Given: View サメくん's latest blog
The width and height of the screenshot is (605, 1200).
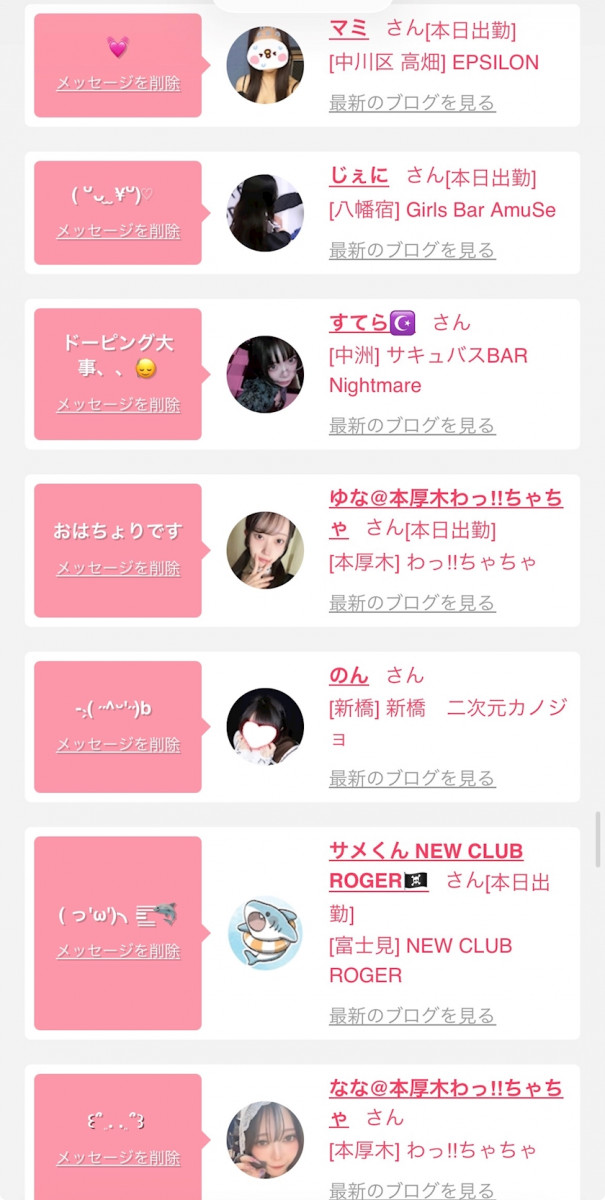Looking at the screenshot, I should coord(412,1016).
